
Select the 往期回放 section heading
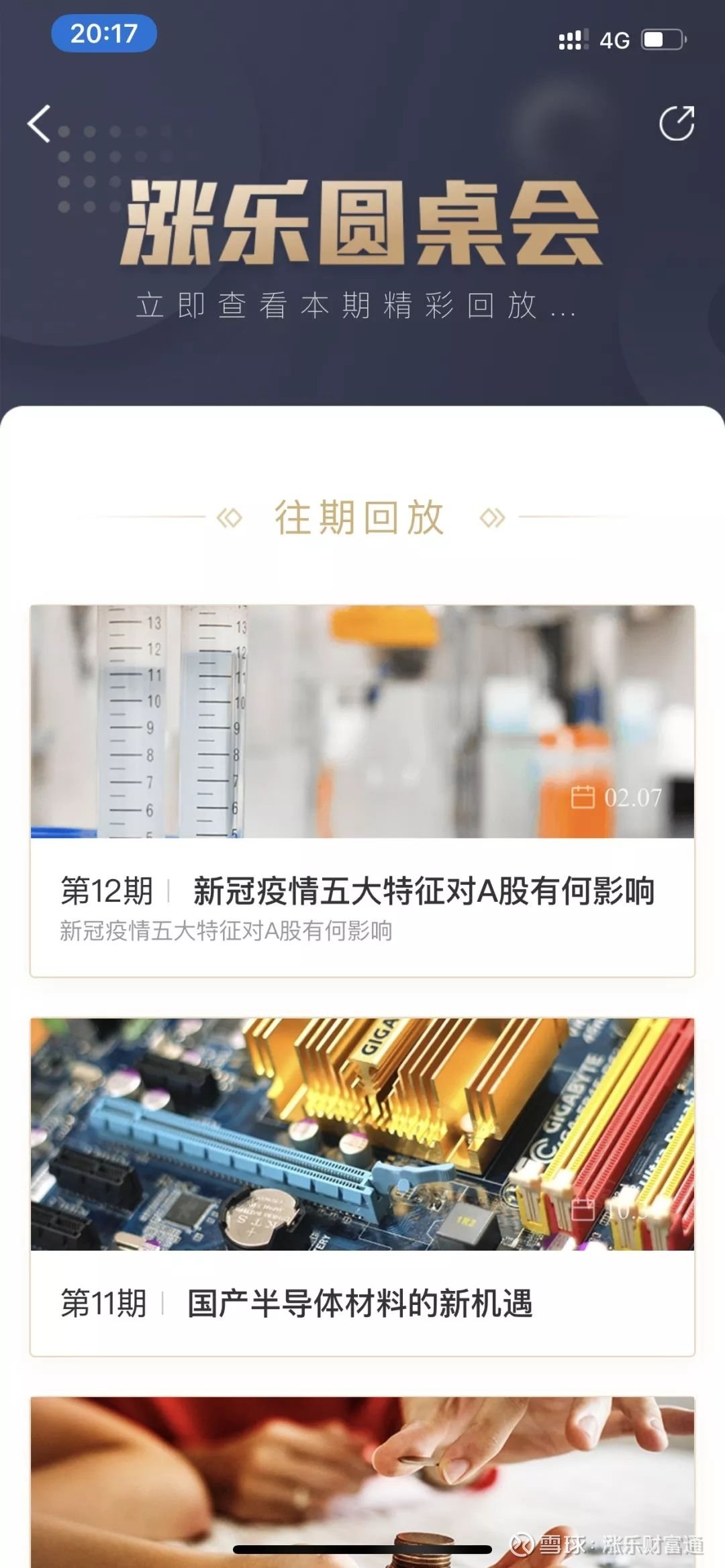[362, 518]
